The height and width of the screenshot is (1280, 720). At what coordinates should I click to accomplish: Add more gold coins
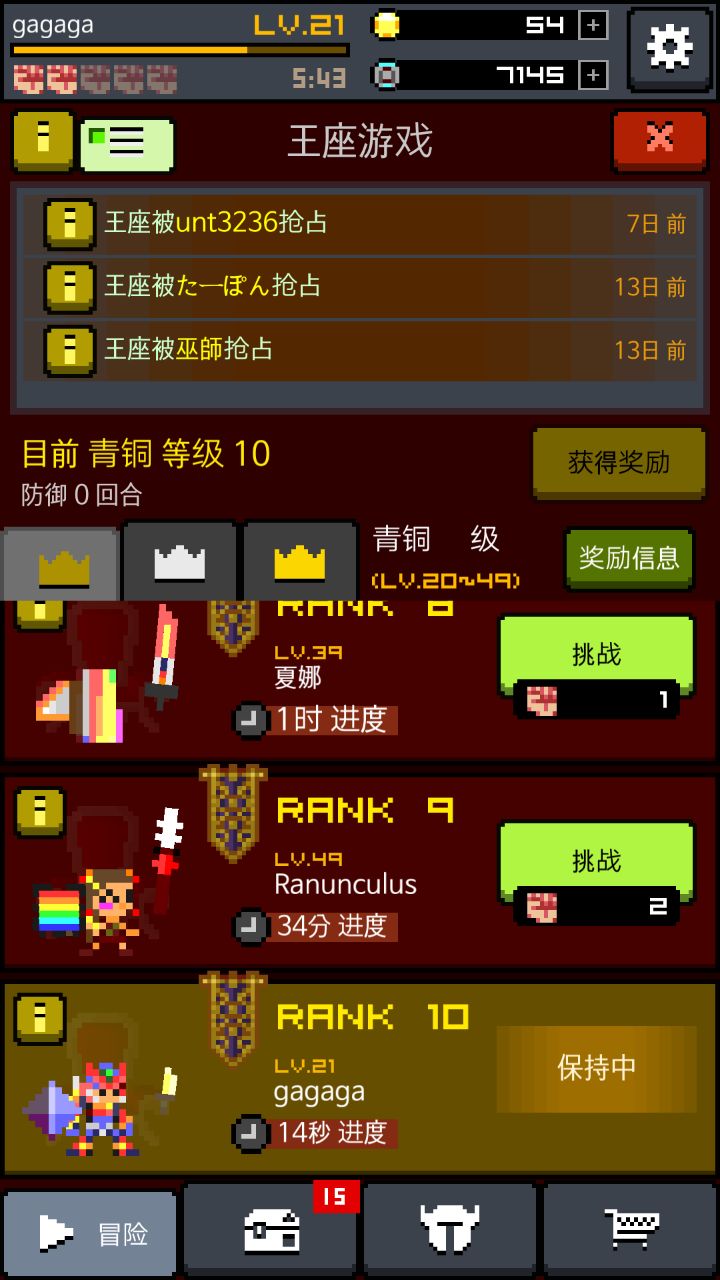(593, 26)
